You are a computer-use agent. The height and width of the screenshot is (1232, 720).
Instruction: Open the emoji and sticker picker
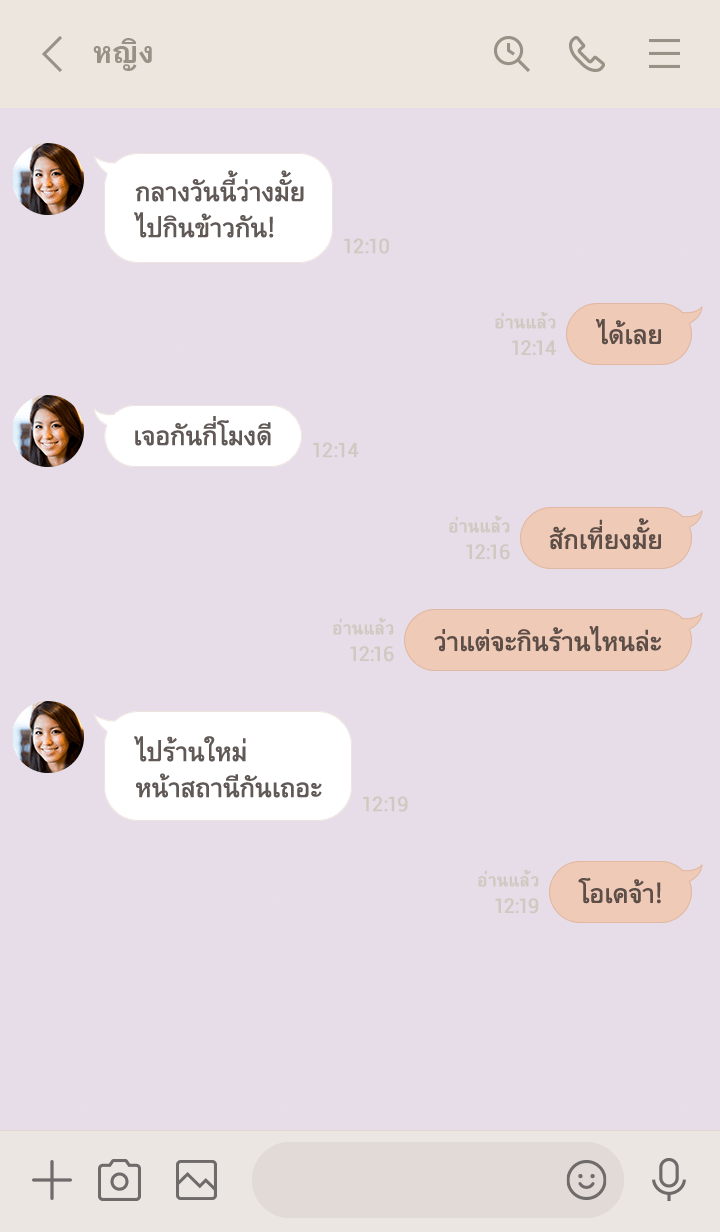587,1181
